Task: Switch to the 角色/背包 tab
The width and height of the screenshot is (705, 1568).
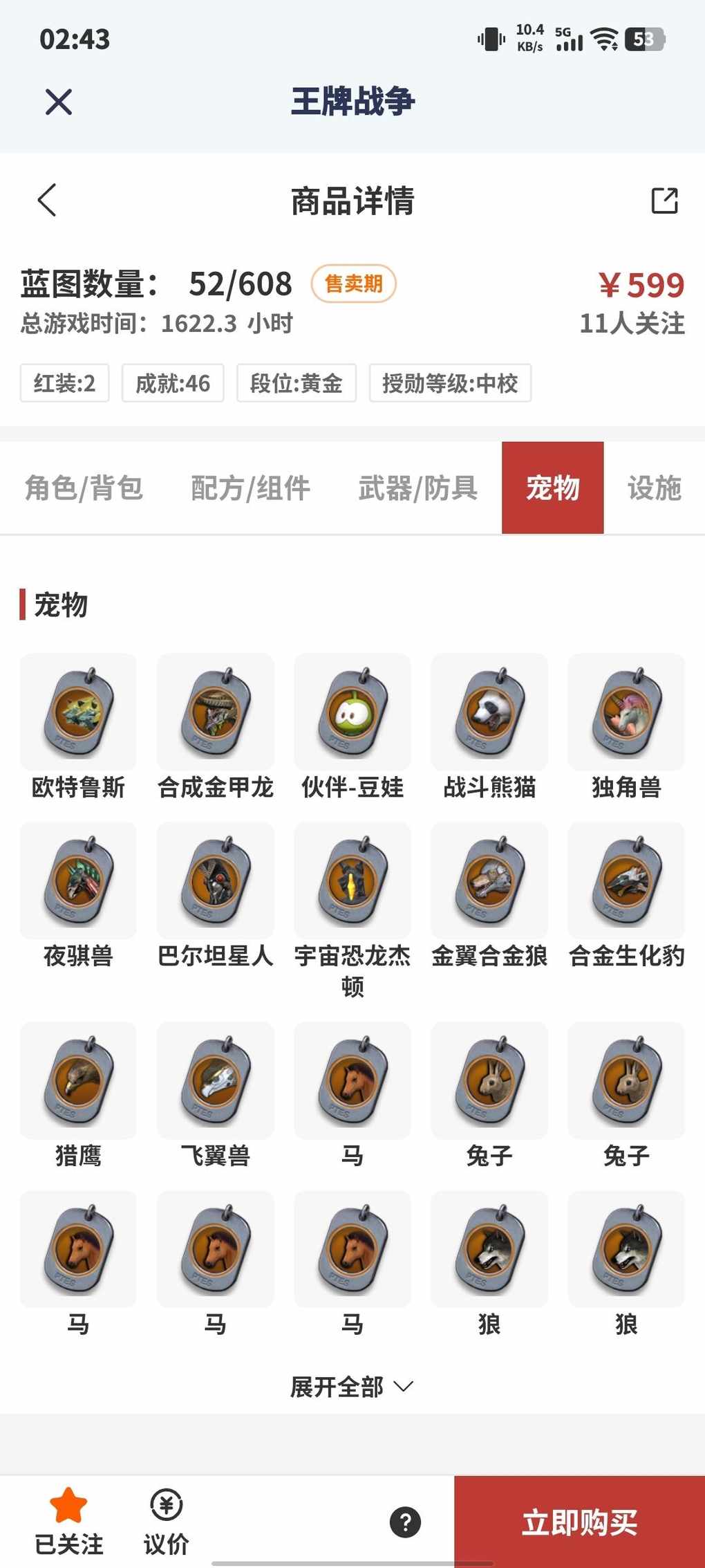Action: click(84, 488)
